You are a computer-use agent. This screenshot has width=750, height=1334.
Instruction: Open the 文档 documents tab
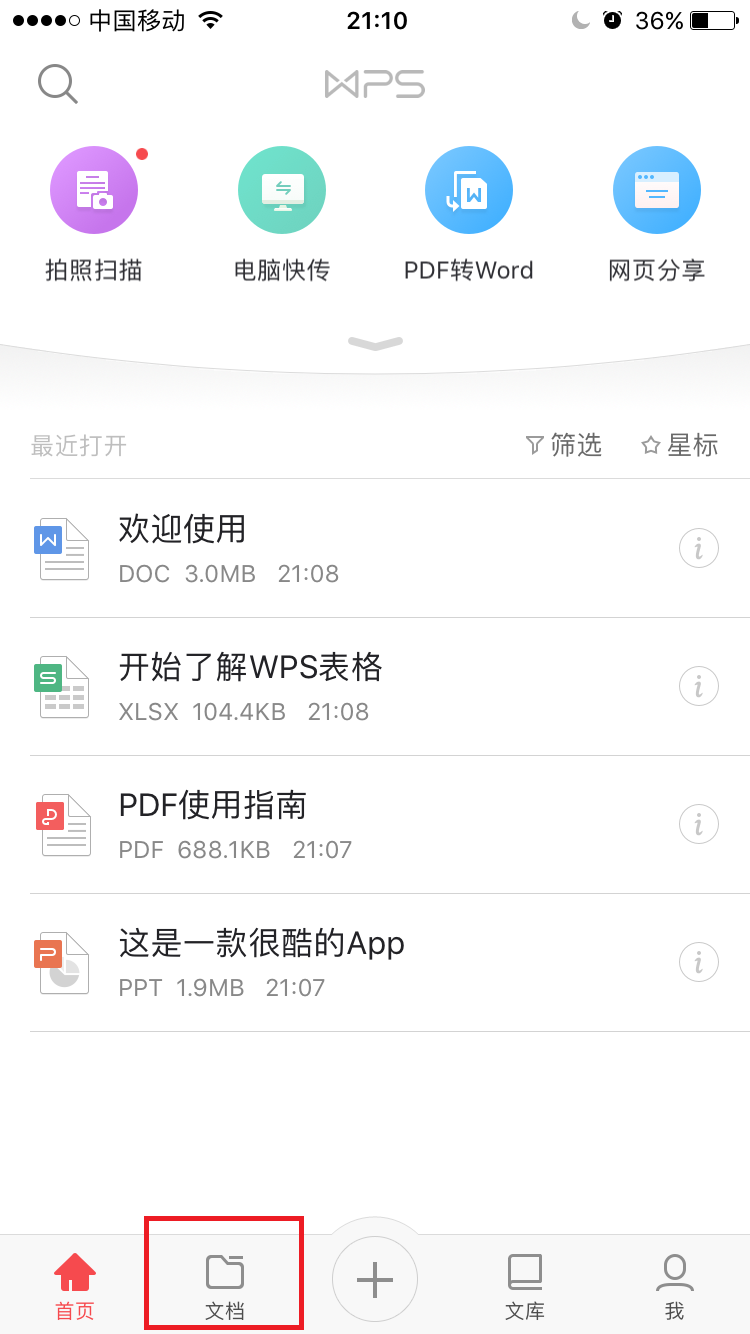click(224, 1278)
